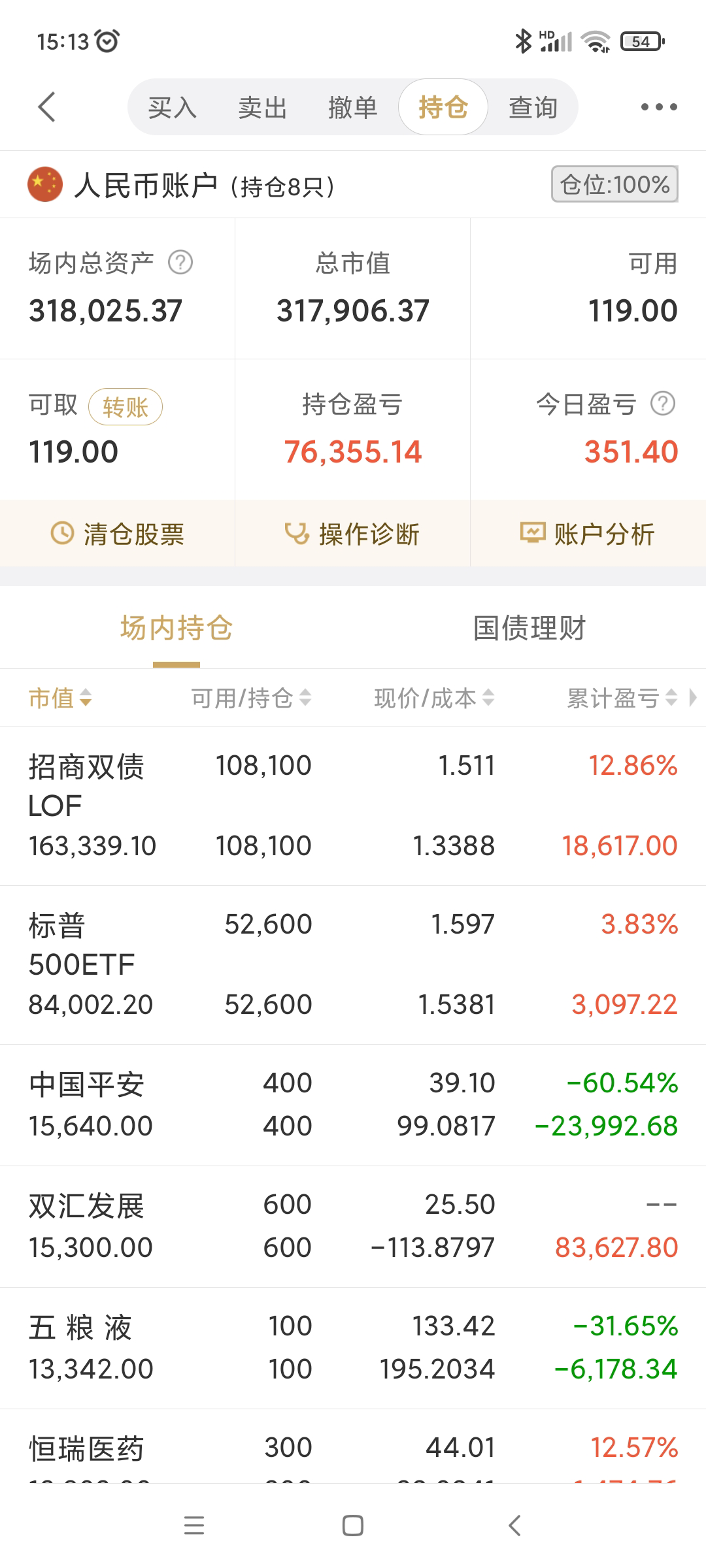The width and height of the screenshot is (706, 1568).
Task: Select the 查询 tab
Action: [x=533, y=107]
